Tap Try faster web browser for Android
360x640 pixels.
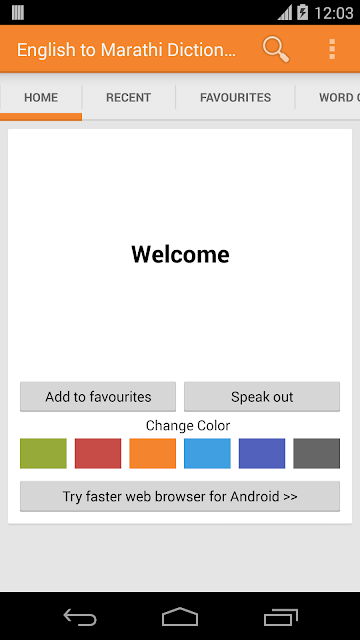[180, 496]
